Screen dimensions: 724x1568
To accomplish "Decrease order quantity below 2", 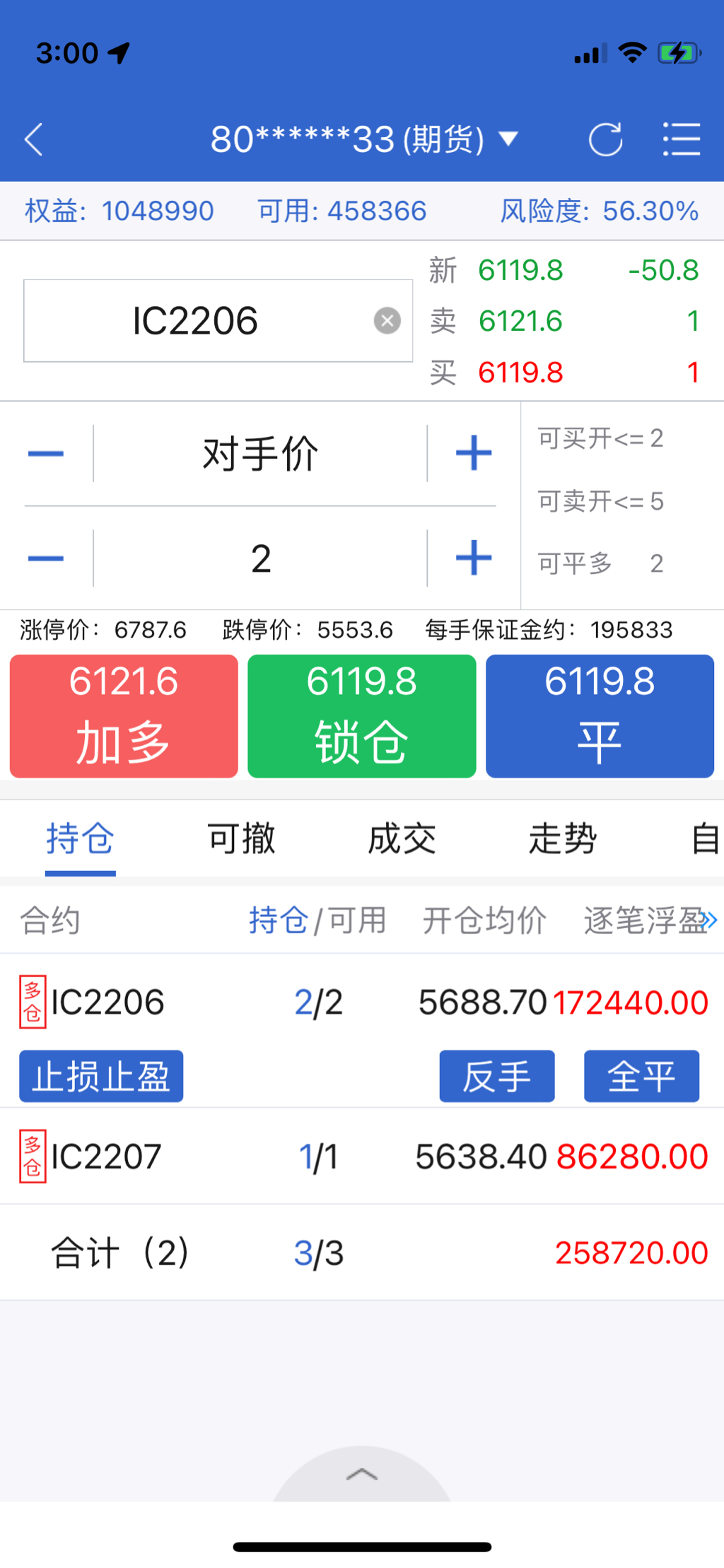I will coord(46,558).
